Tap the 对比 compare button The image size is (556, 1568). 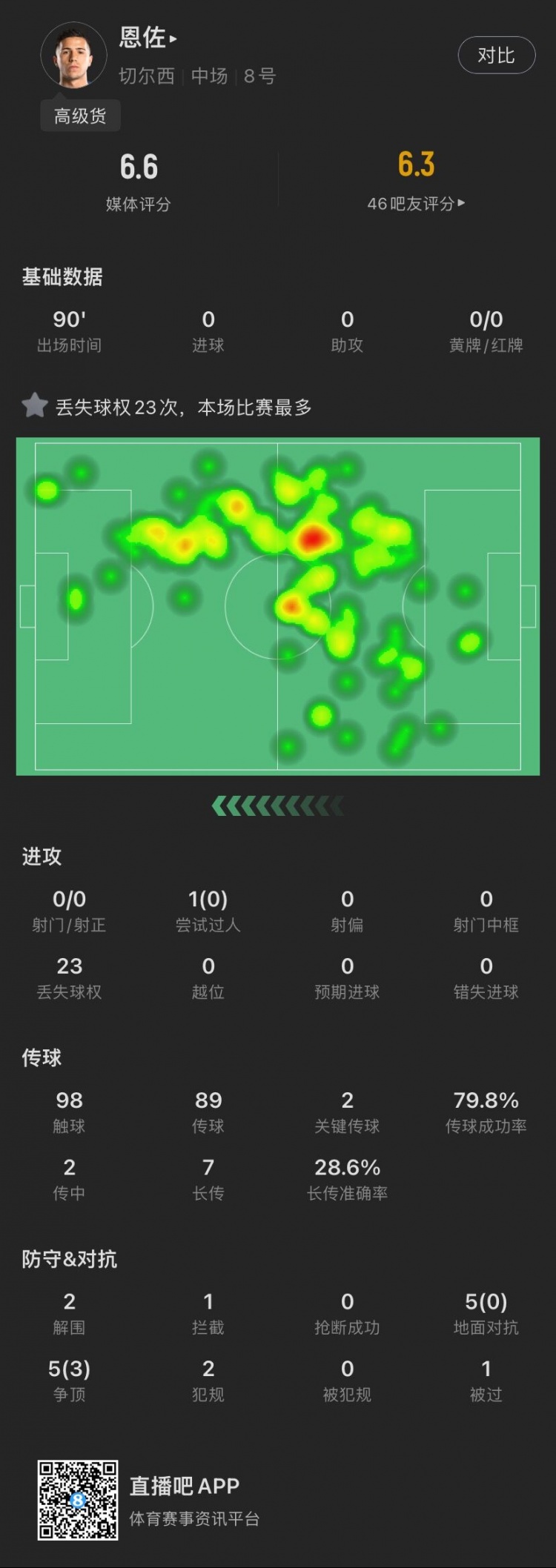[496, 56]
